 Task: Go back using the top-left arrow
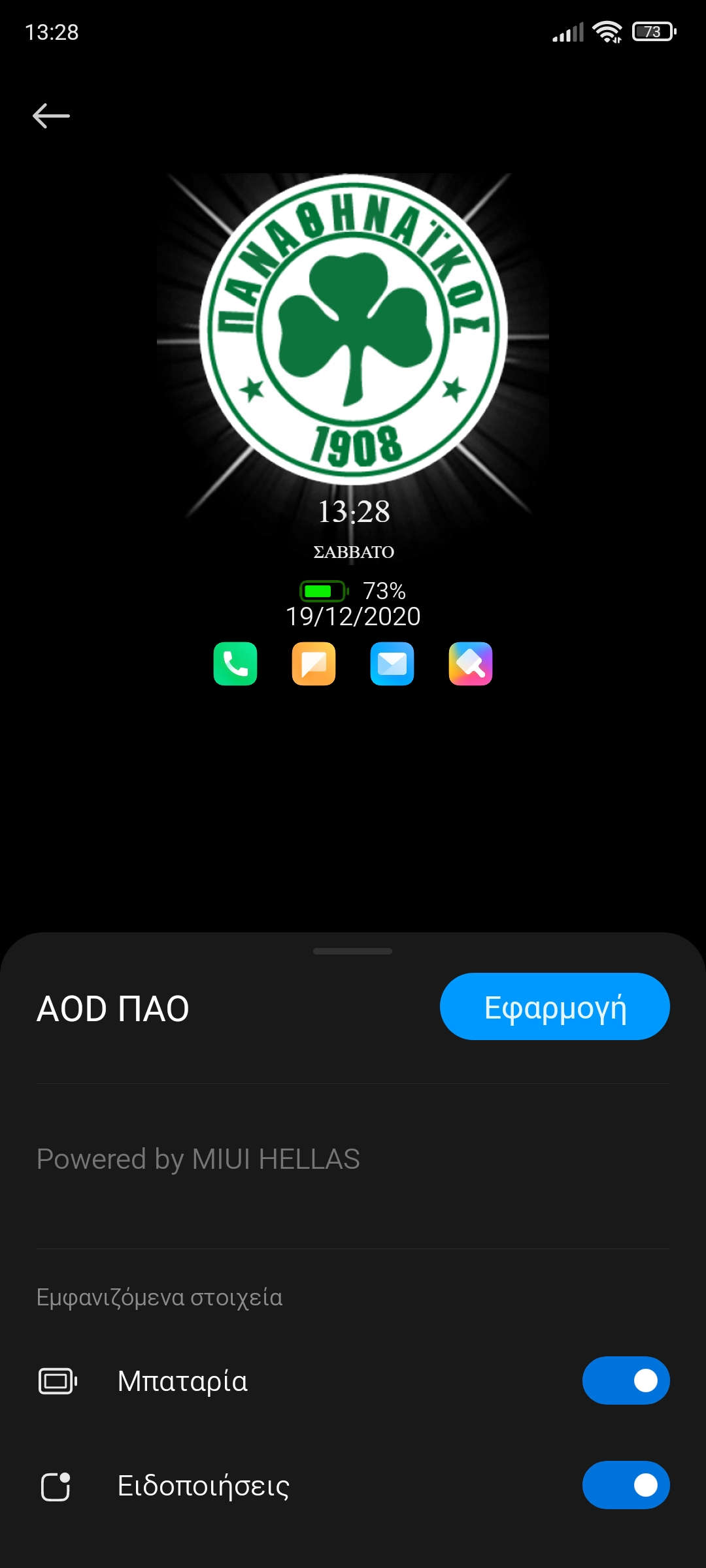point(51,116)
